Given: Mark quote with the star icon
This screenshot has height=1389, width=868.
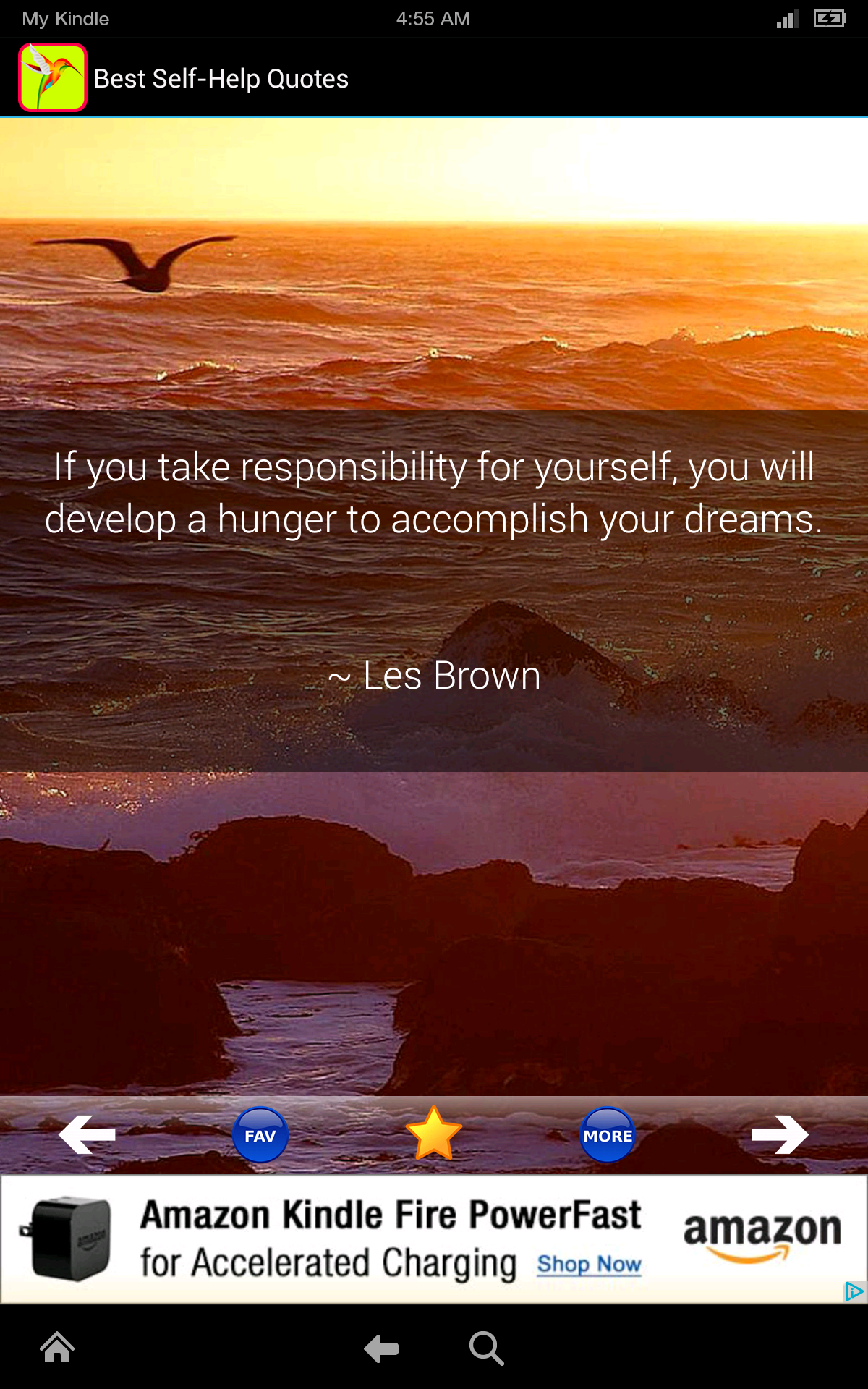Looking at the screenshot, I should point(434,1134).
